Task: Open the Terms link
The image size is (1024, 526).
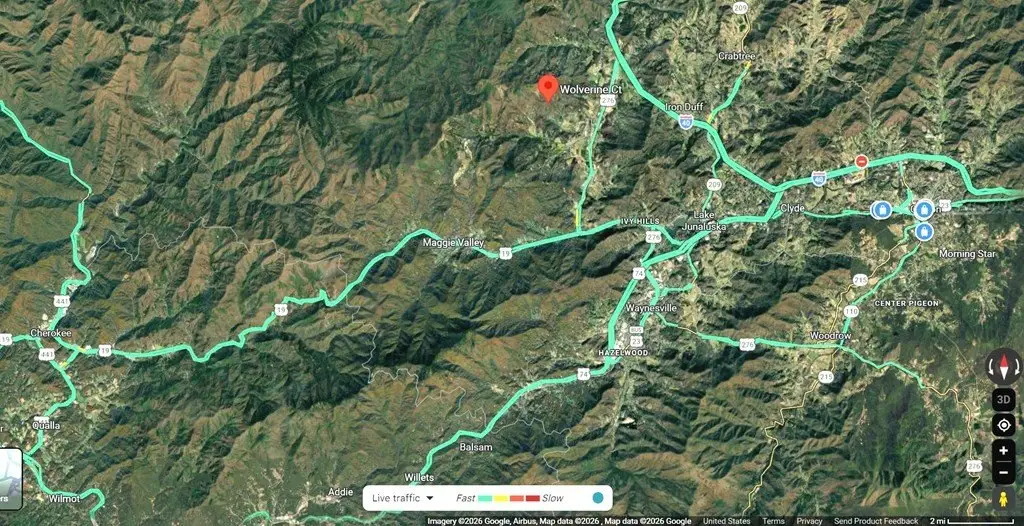Action: point(773,521)
